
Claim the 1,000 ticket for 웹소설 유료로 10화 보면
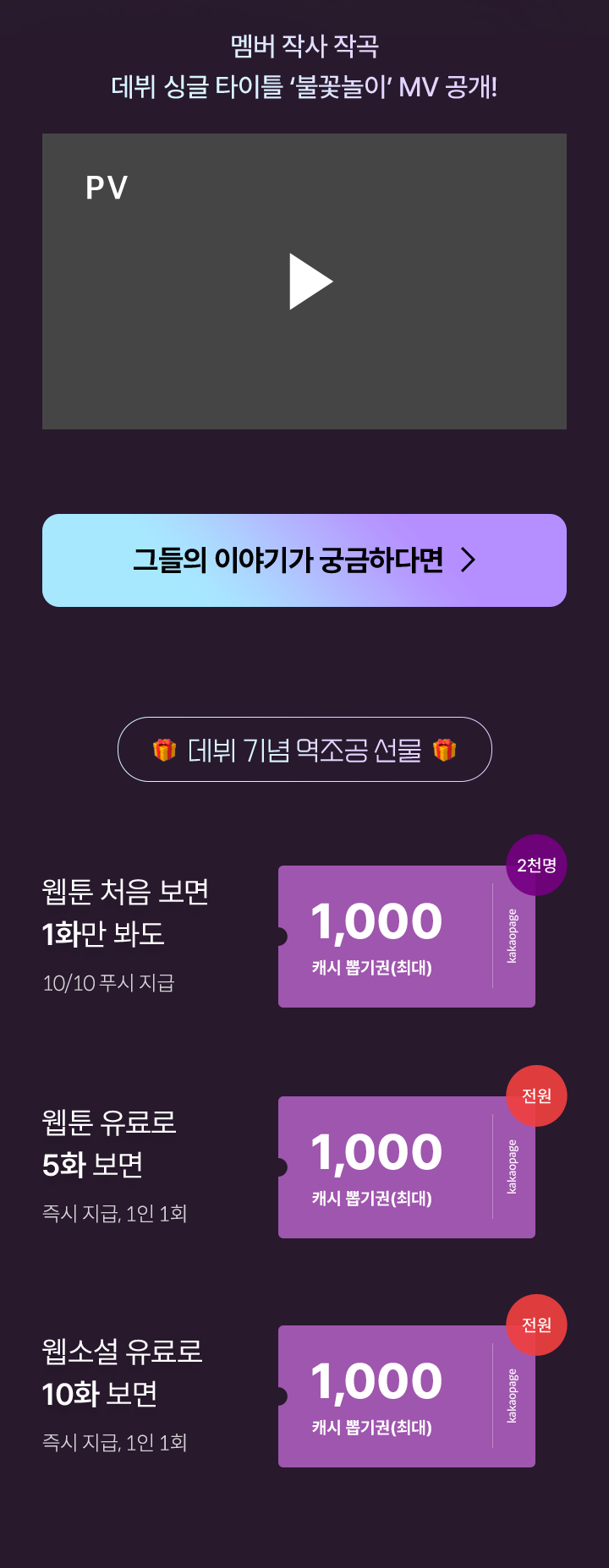(406, 1396)
